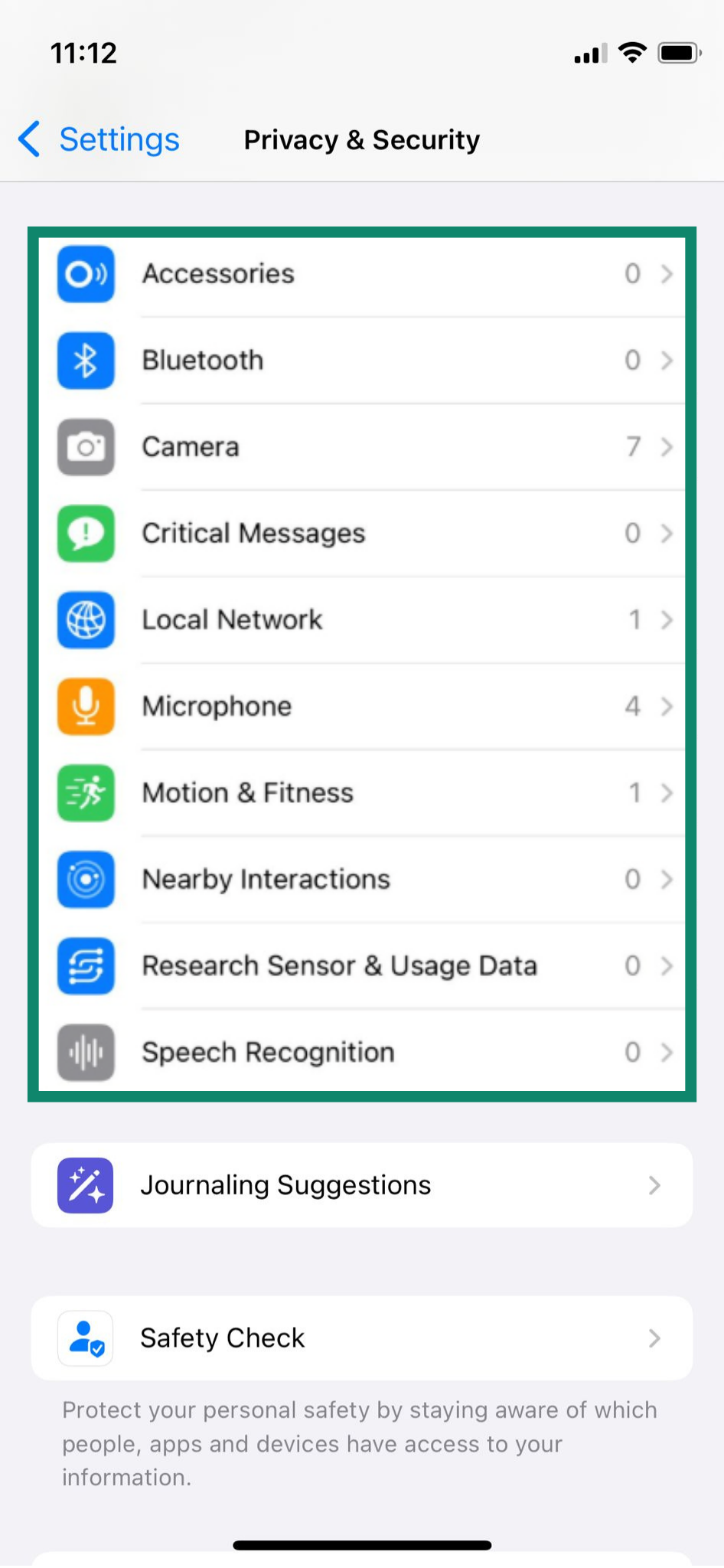
Task: Tap the Accessories icon
Action: (85, 274)
